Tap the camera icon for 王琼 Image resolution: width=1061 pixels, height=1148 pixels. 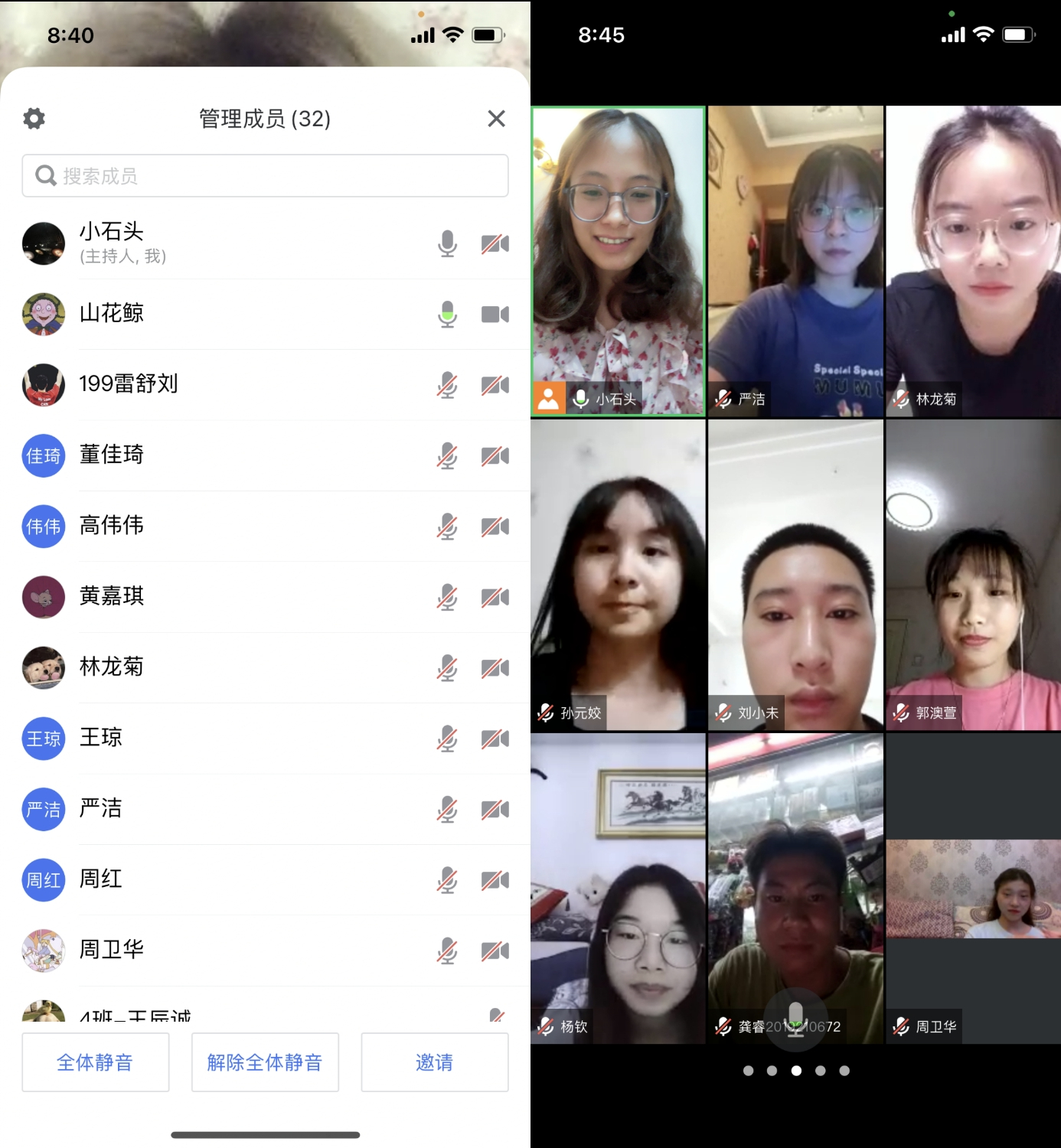tap(495, 739)
